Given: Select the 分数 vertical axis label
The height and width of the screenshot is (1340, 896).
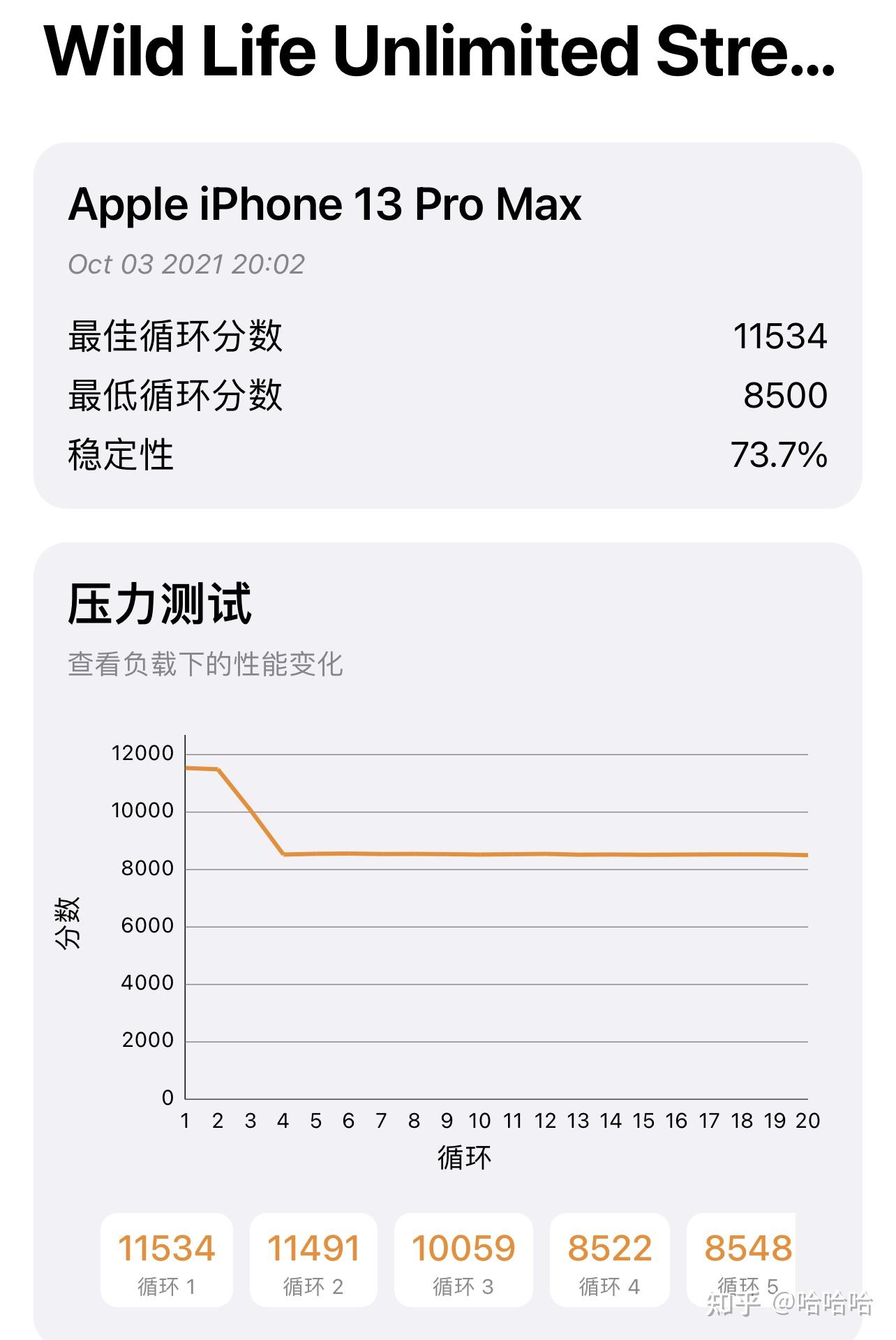Looking at the screenshot, I should pyautogui.click(x=68, y=921).
